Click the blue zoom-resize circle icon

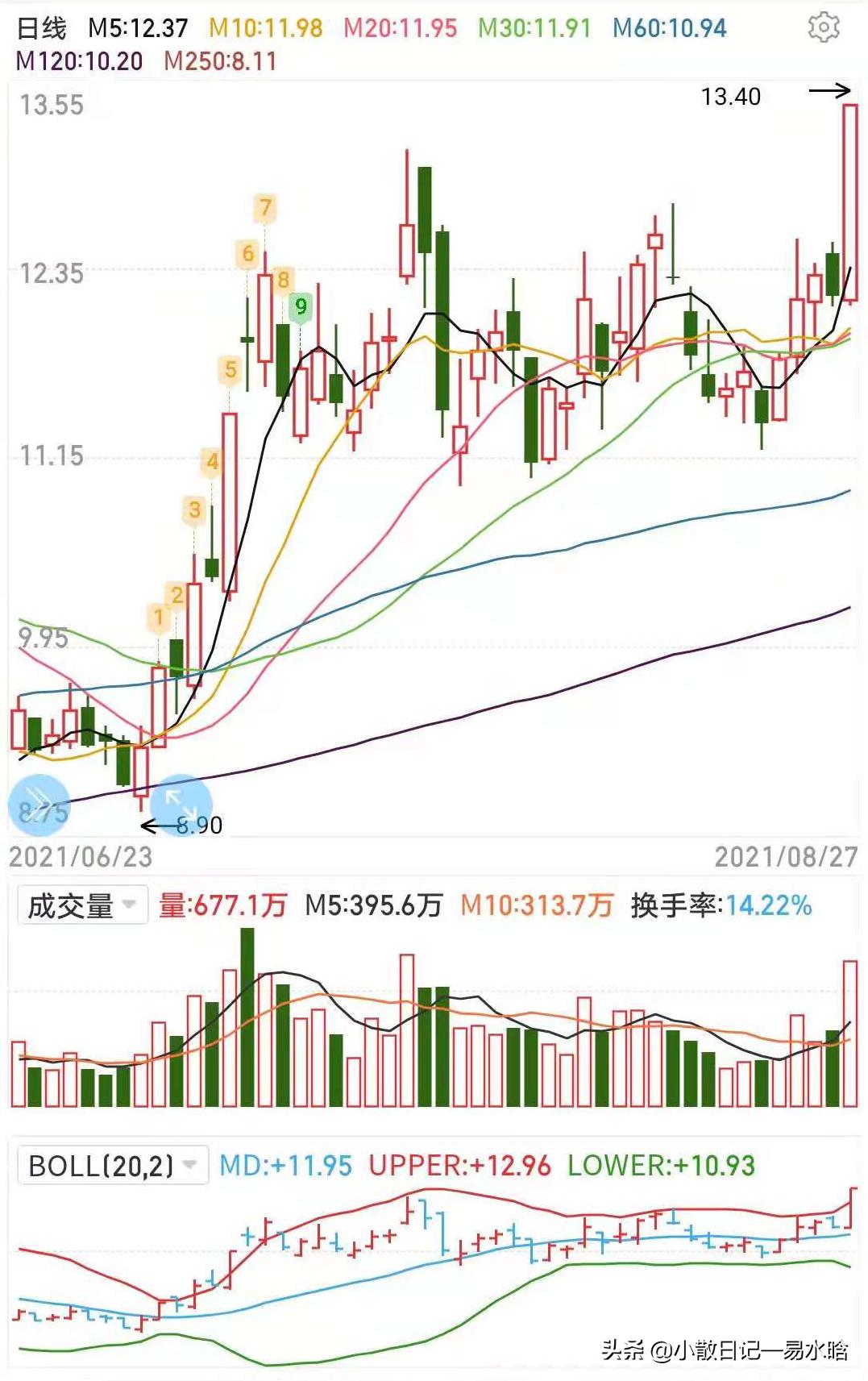click(x=181, y=804)
